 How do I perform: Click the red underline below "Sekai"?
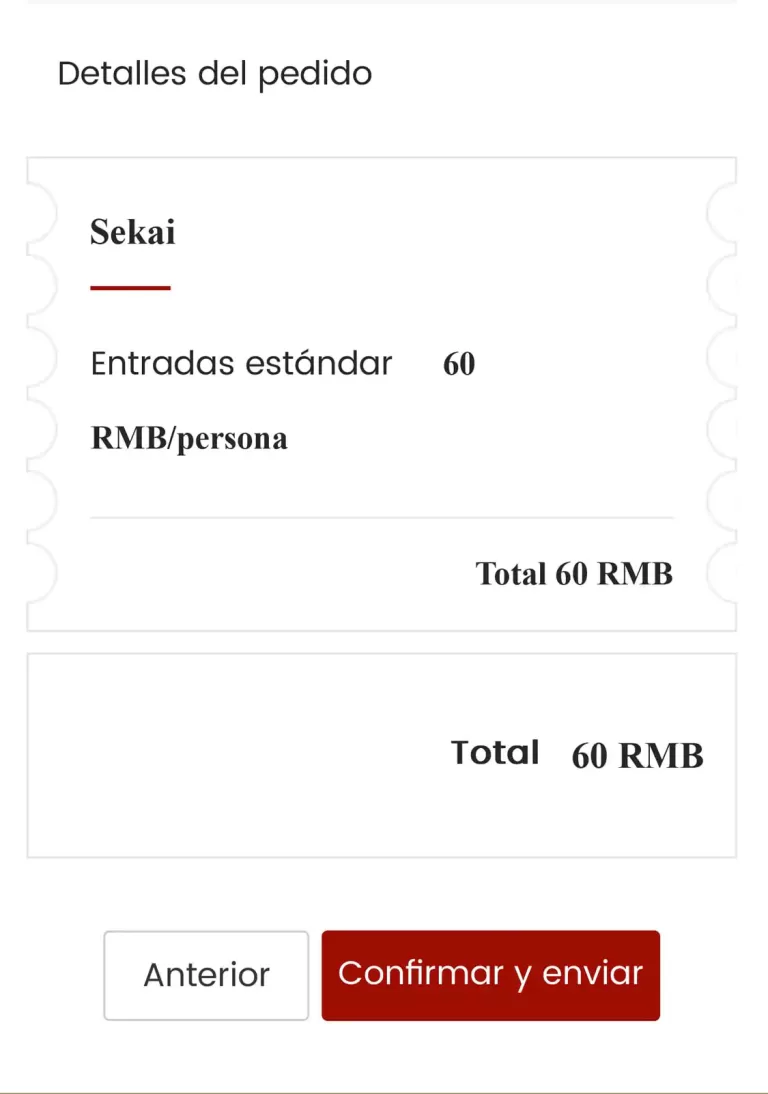pos(130,289)
